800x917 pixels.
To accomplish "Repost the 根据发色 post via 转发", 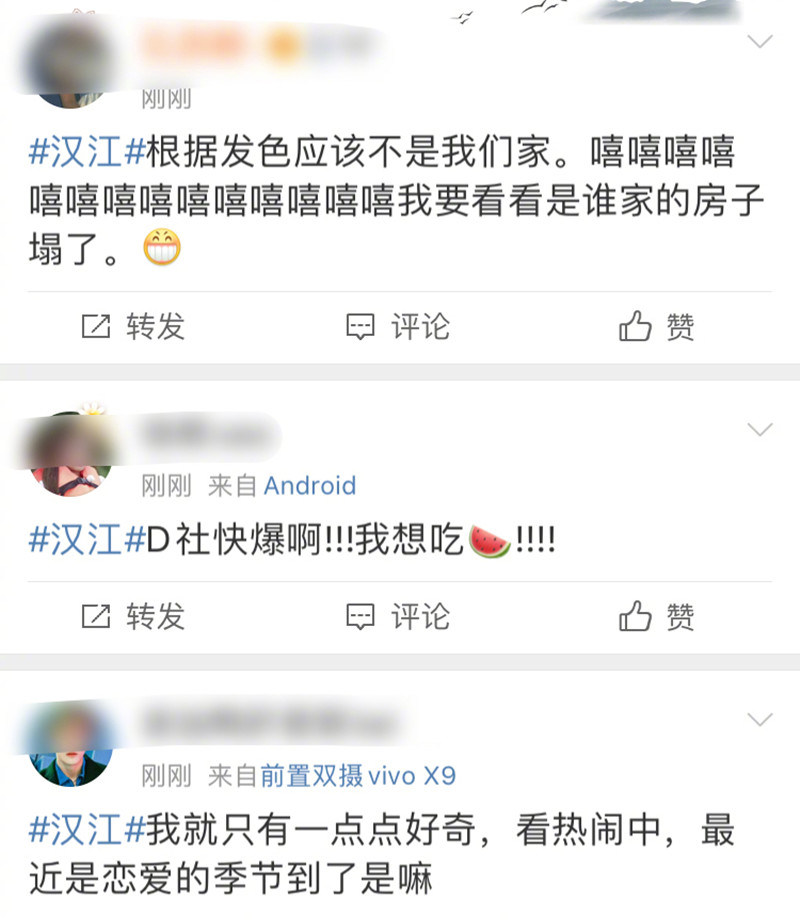I will (133, 327).
